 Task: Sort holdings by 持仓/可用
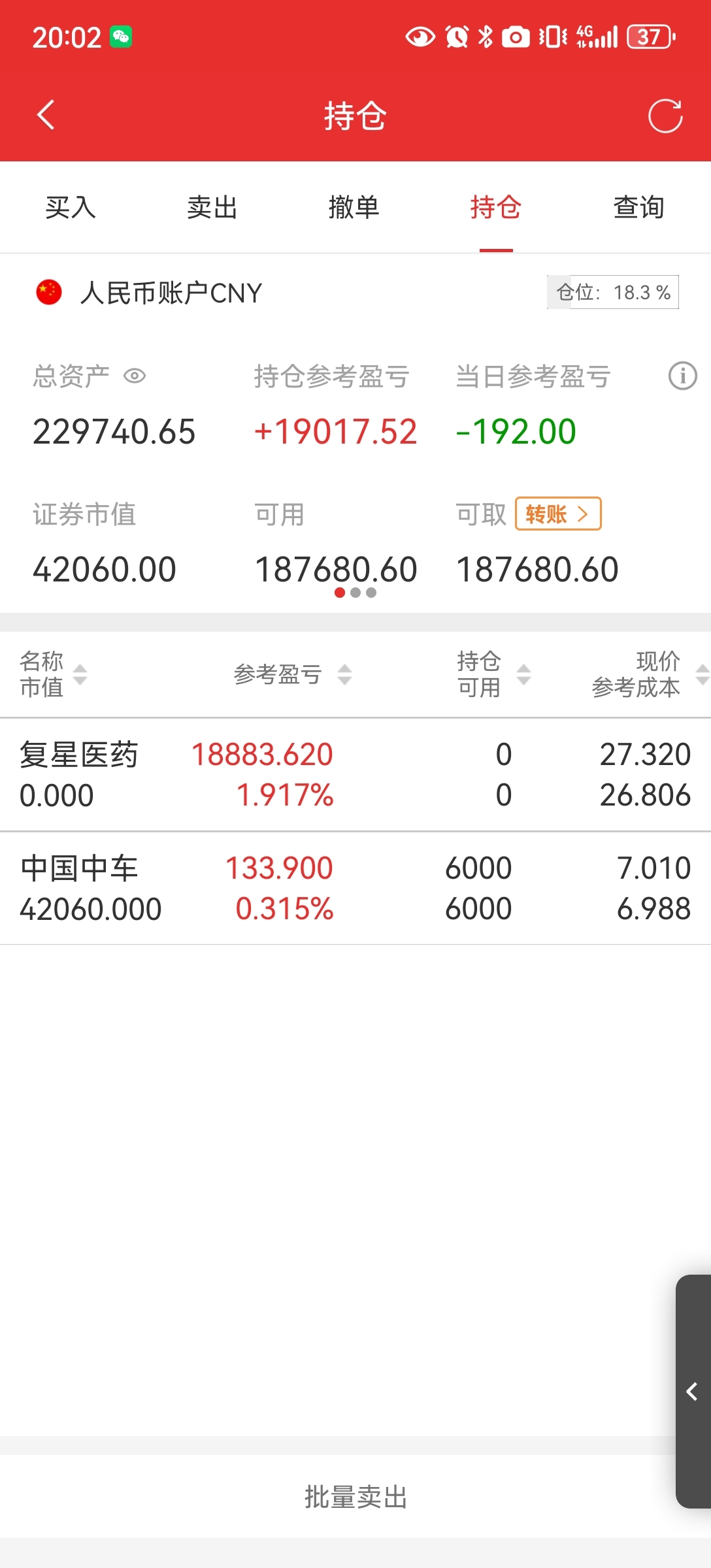[493, 674]
